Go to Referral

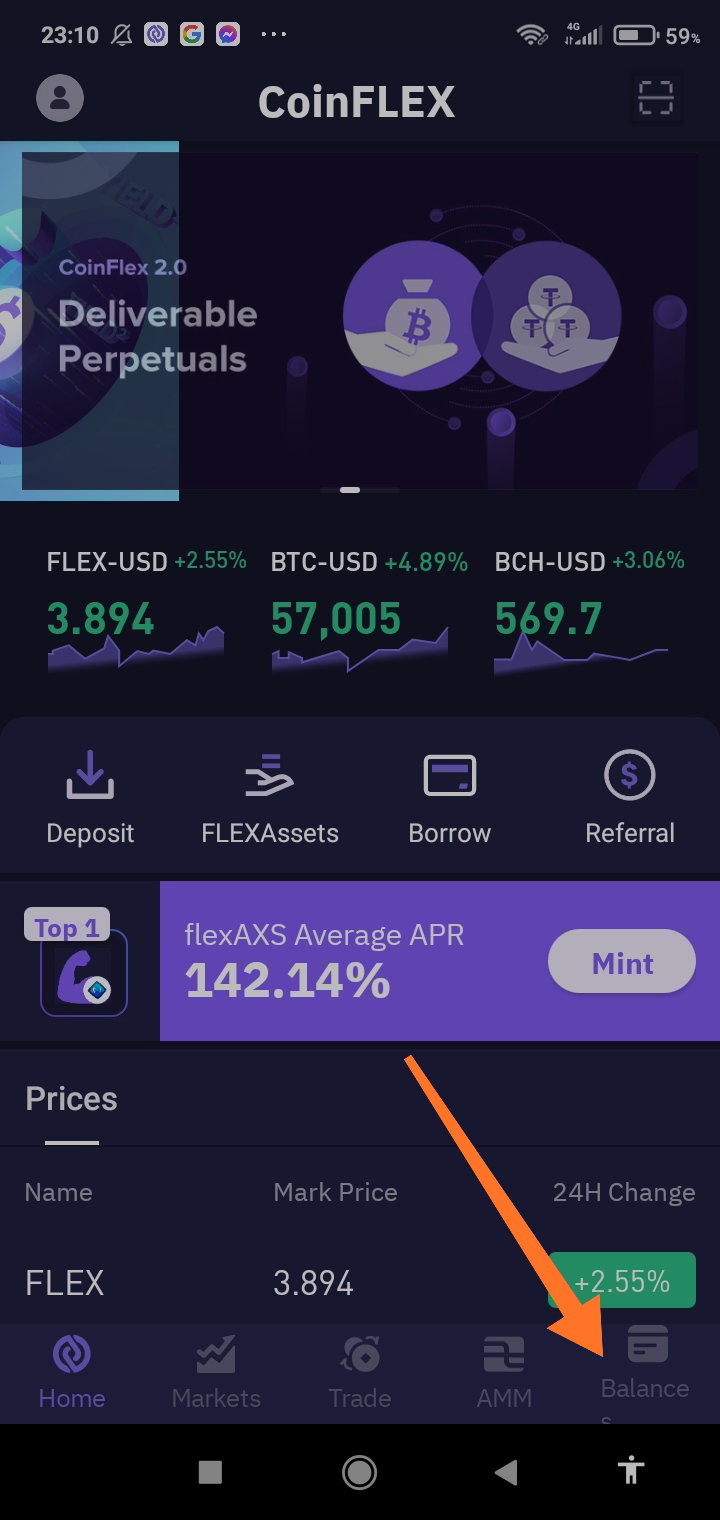tap(630, 800)
